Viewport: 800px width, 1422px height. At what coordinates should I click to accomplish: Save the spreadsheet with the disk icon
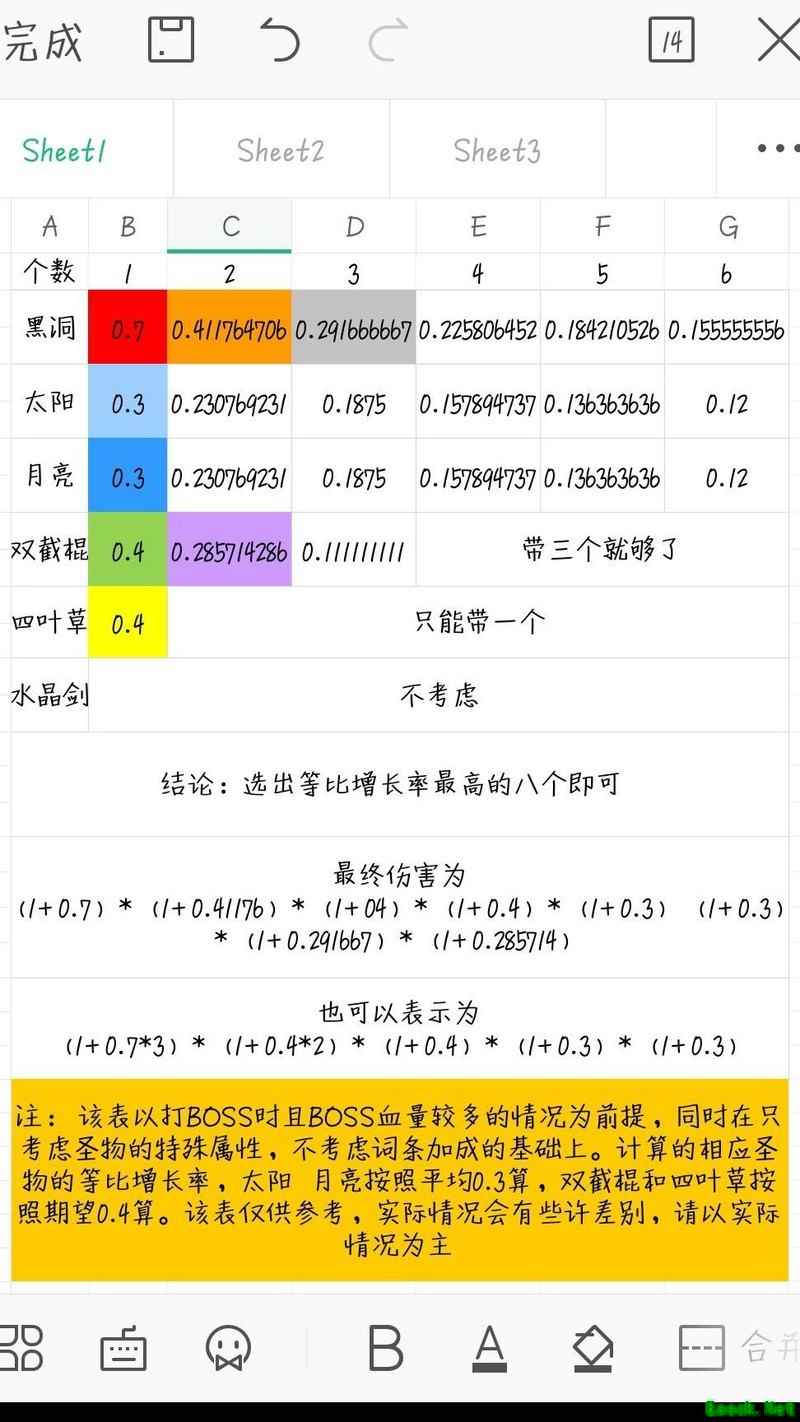170,41
